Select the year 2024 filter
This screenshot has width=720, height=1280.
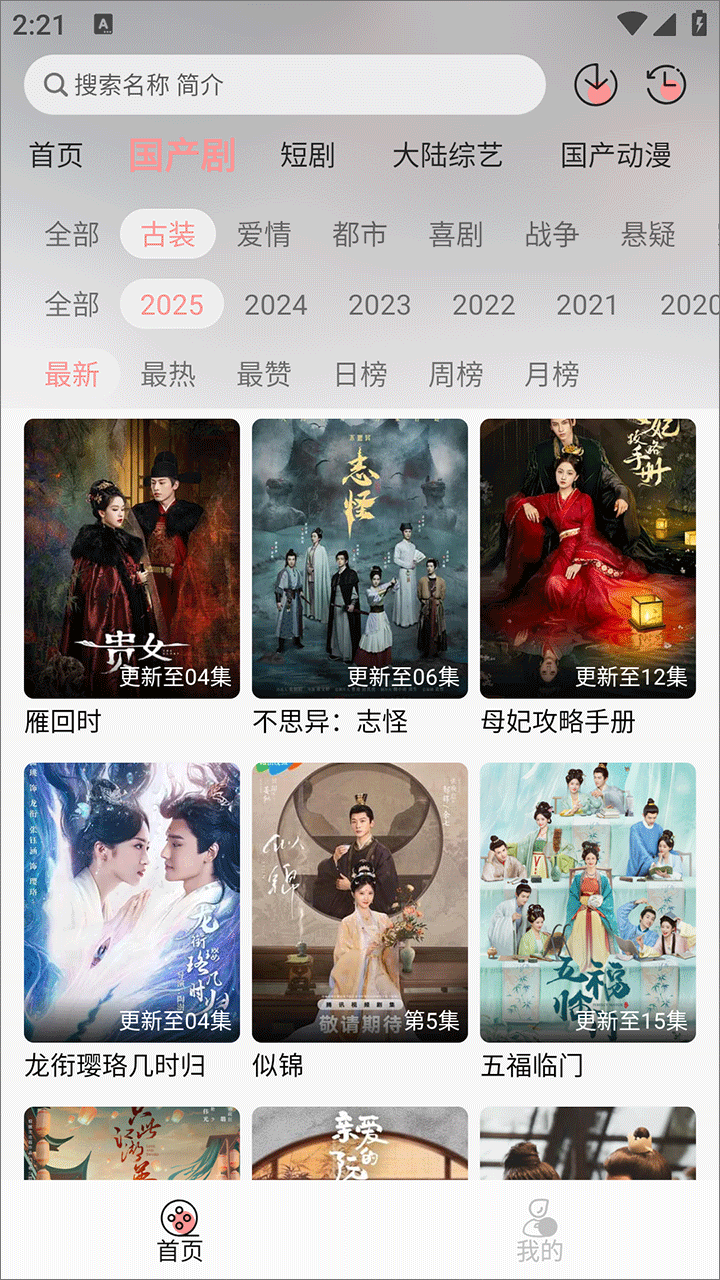[x=275, y=305]
